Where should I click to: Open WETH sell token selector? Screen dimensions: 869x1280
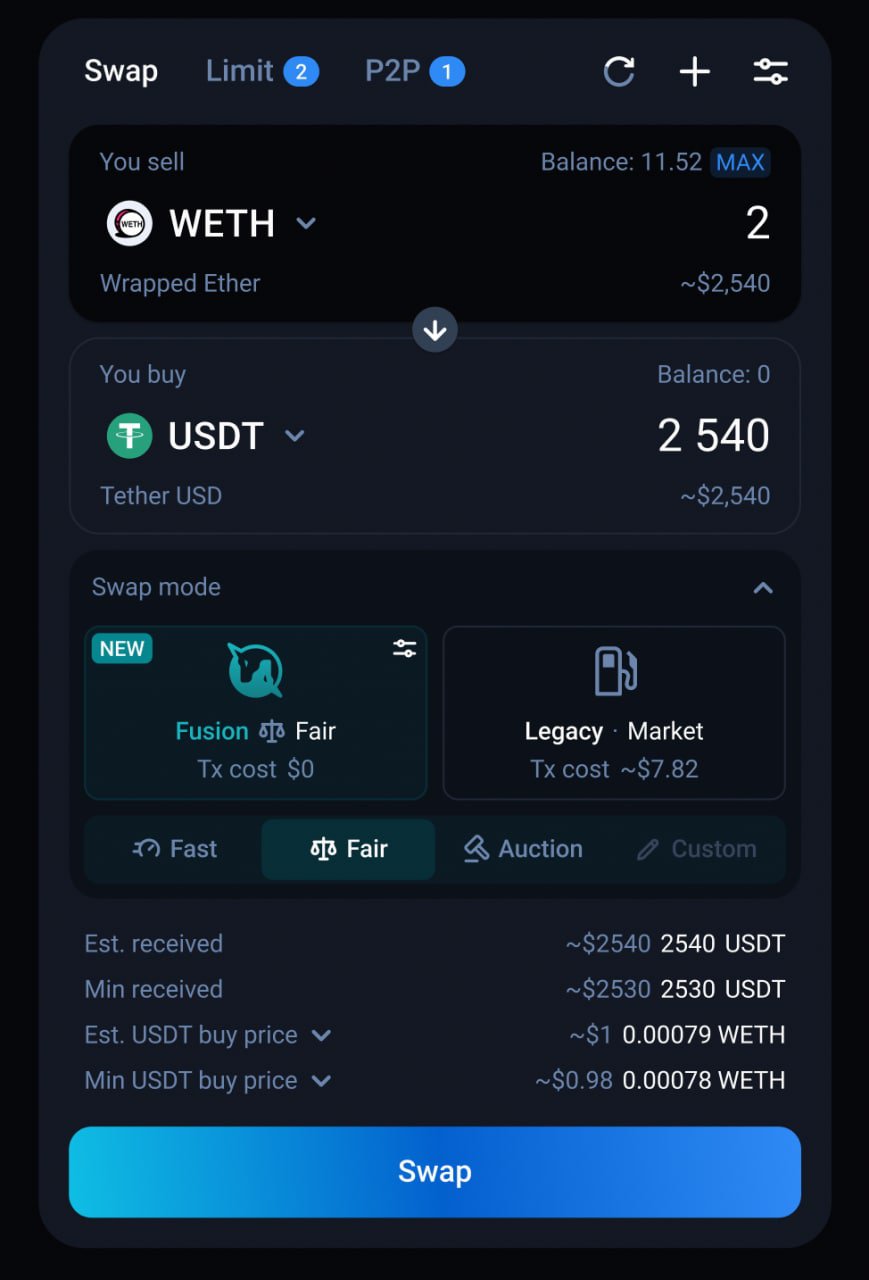[x=212, y=223]
